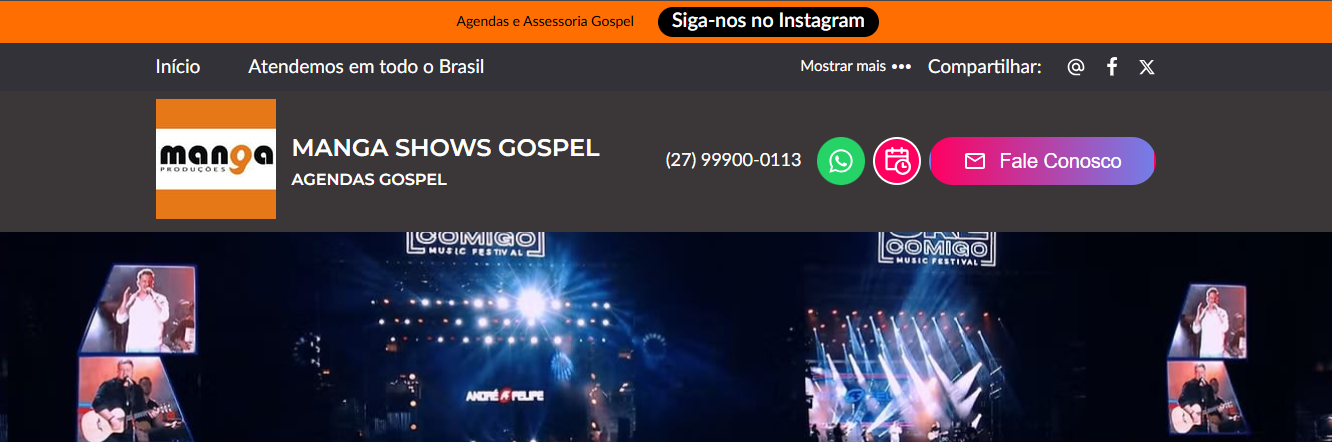1332x442 pixels.
Task: Share via the email @ icon
Action: (x=1076, y=67)
